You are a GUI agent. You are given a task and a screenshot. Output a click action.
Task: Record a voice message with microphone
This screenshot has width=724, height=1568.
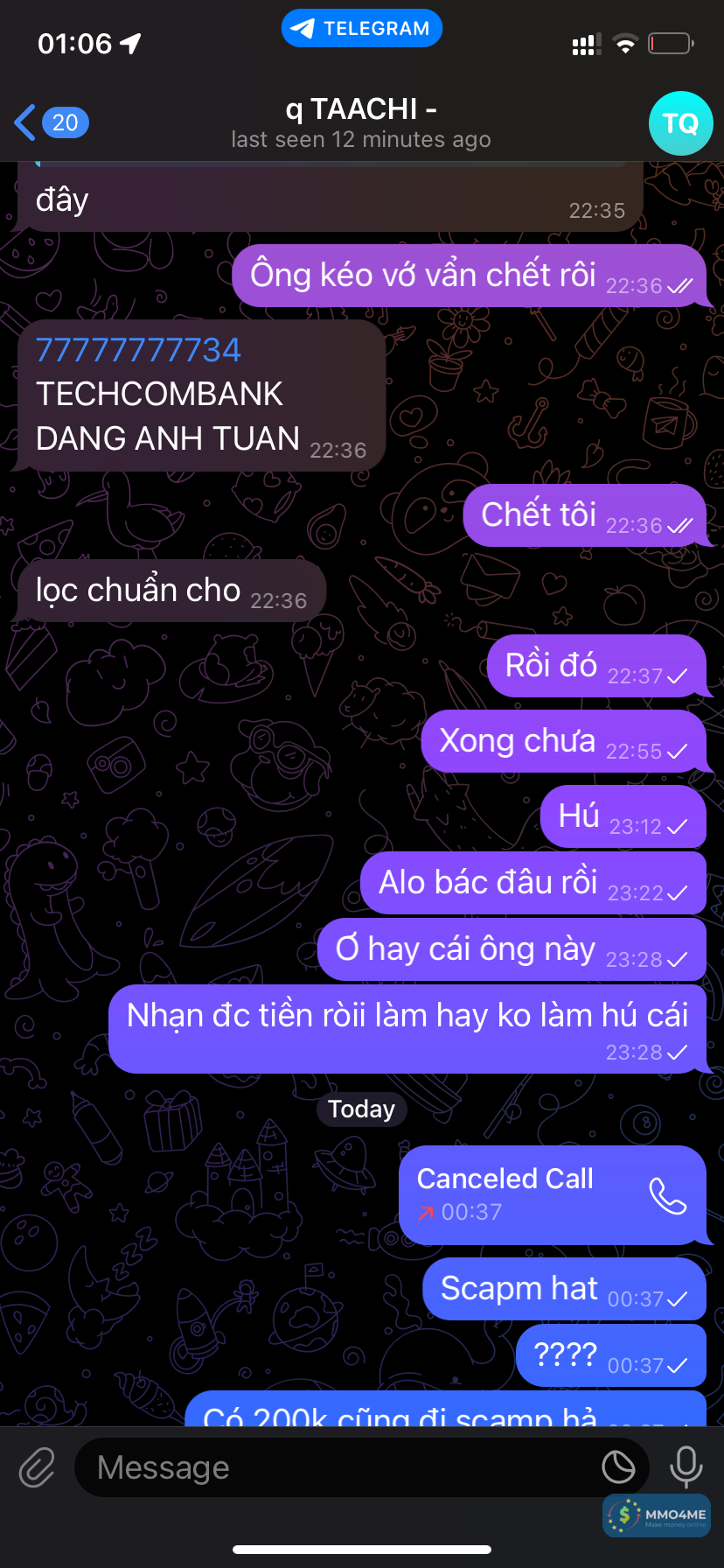686,1467
